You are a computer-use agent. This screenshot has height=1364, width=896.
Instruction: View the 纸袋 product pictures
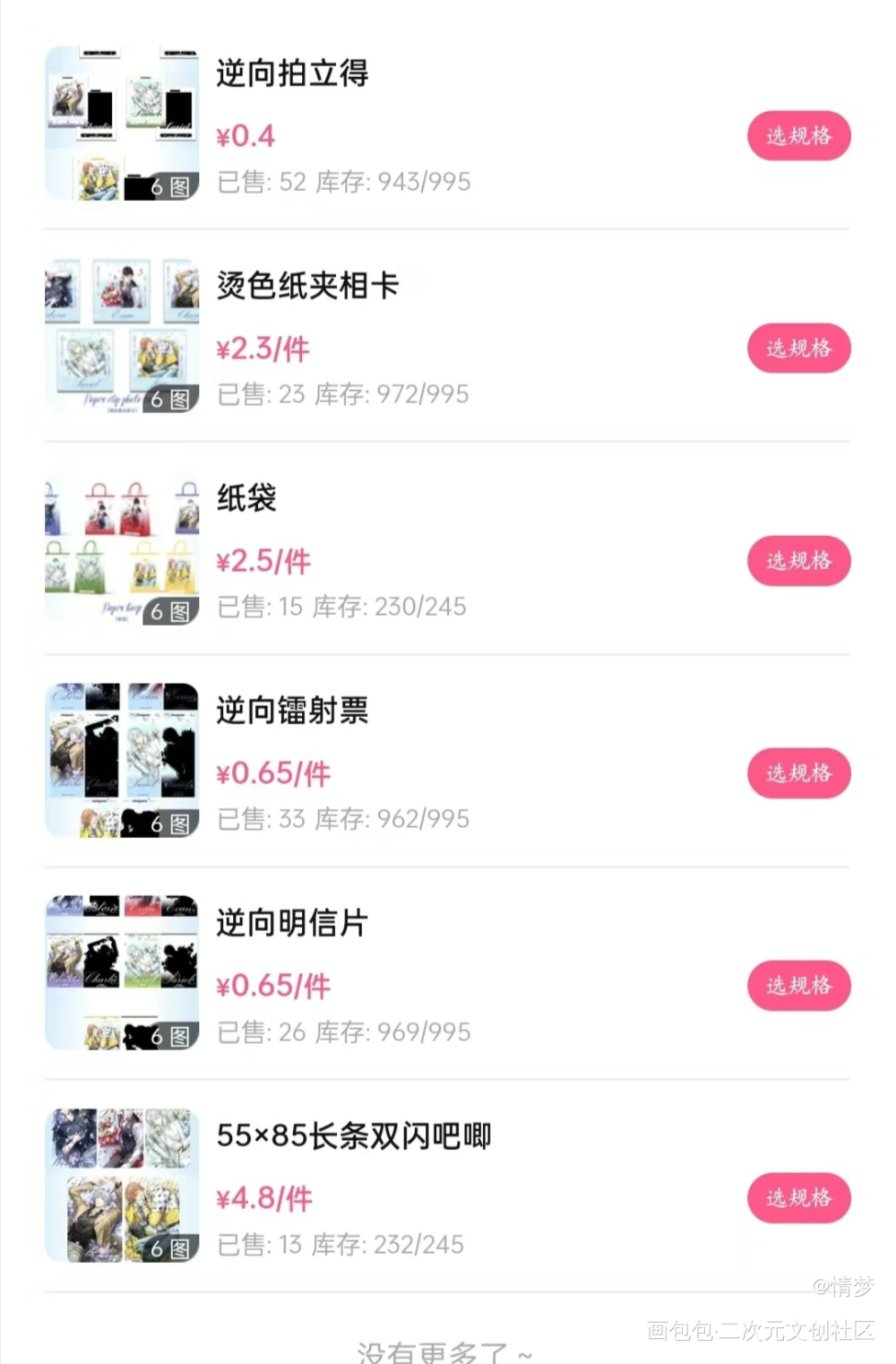(x=122, y=548)
